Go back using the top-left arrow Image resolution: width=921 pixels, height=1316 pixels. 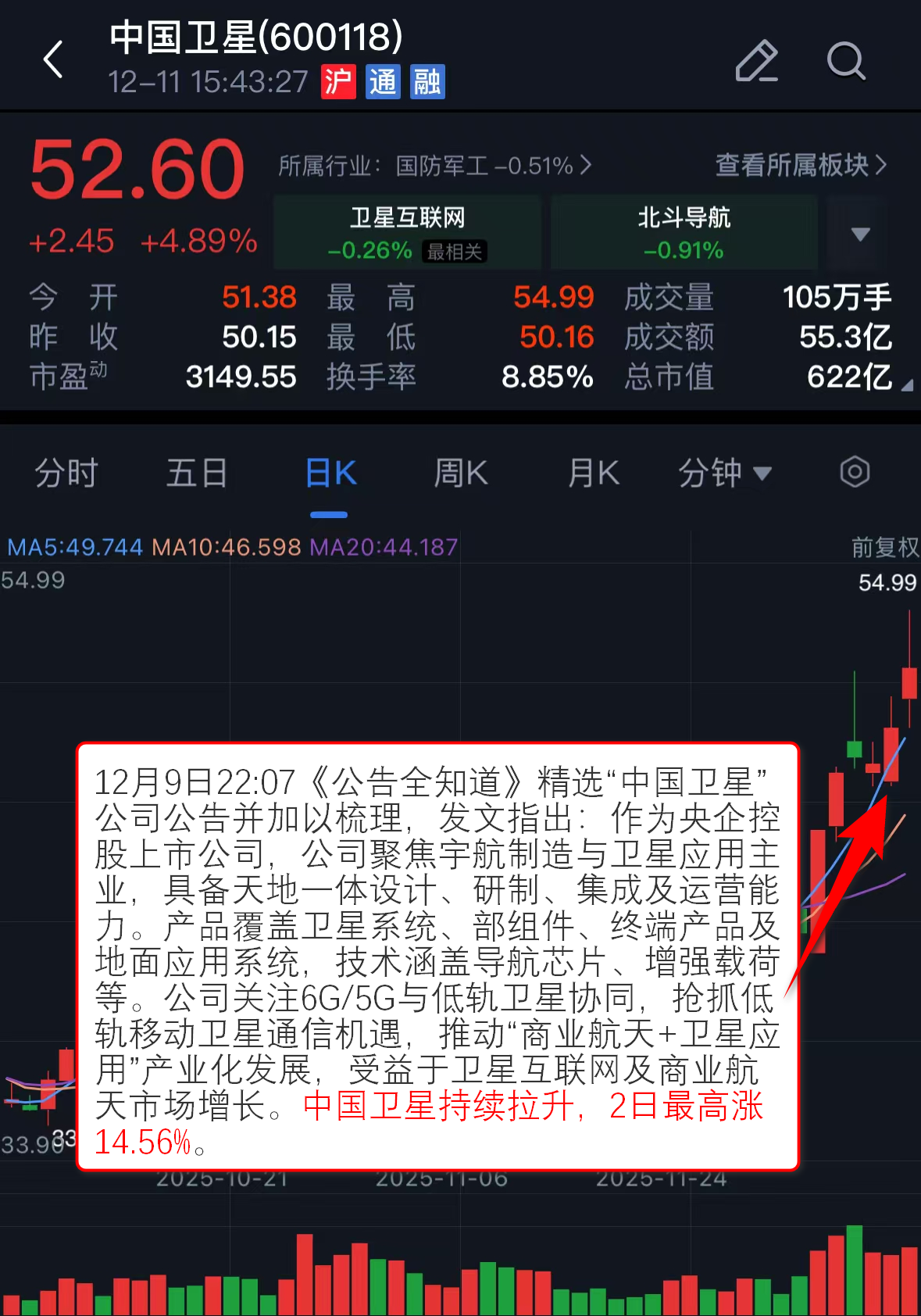tap(53, 60)
